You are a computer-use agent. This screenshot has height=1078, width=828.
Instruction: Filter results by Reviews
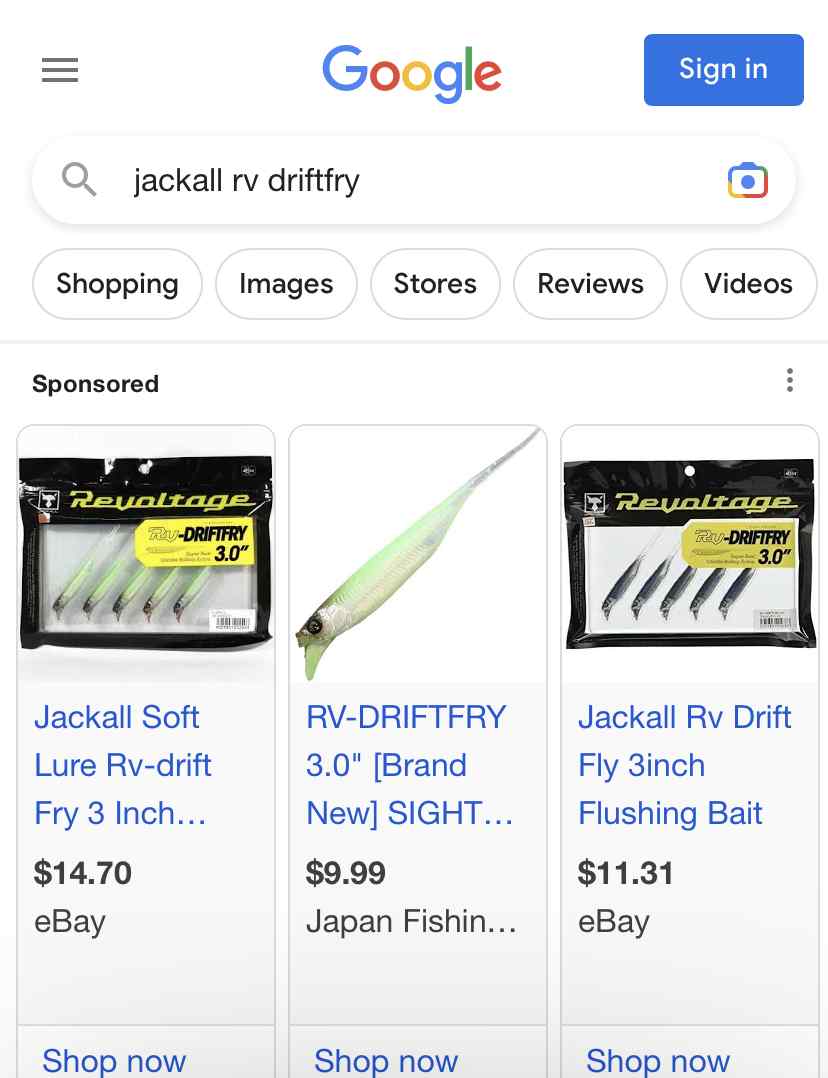coord(590,284)
